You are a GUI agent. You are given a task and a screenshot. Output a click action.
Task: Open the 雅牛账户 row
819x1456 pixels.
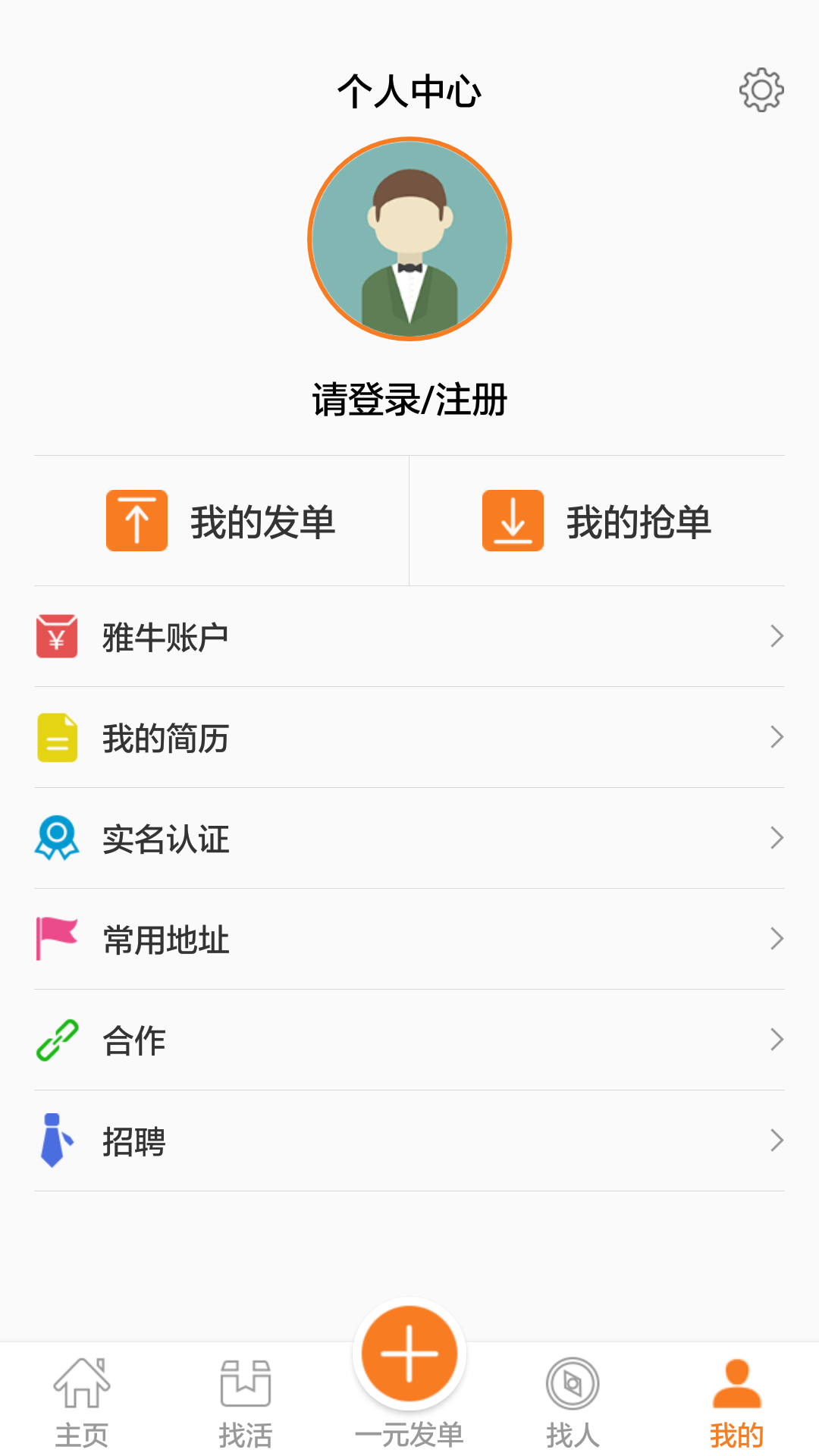[409, 636]
